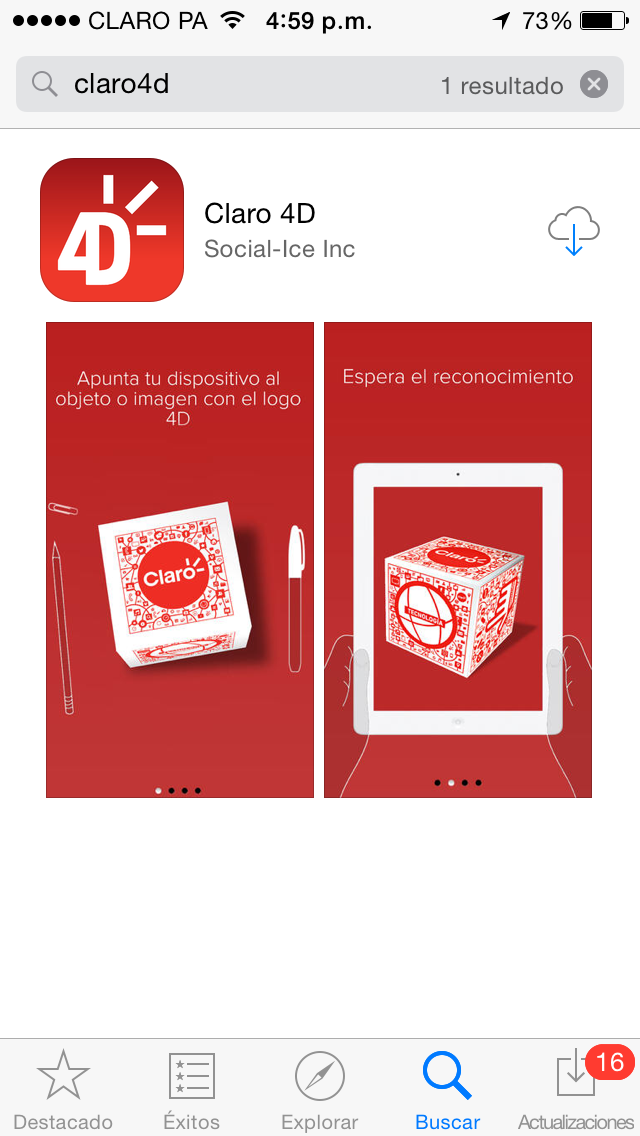Screen dimensions: 640x1136
Task: Open Actualizaciones with 16 updates
Action: (576, 1090)
